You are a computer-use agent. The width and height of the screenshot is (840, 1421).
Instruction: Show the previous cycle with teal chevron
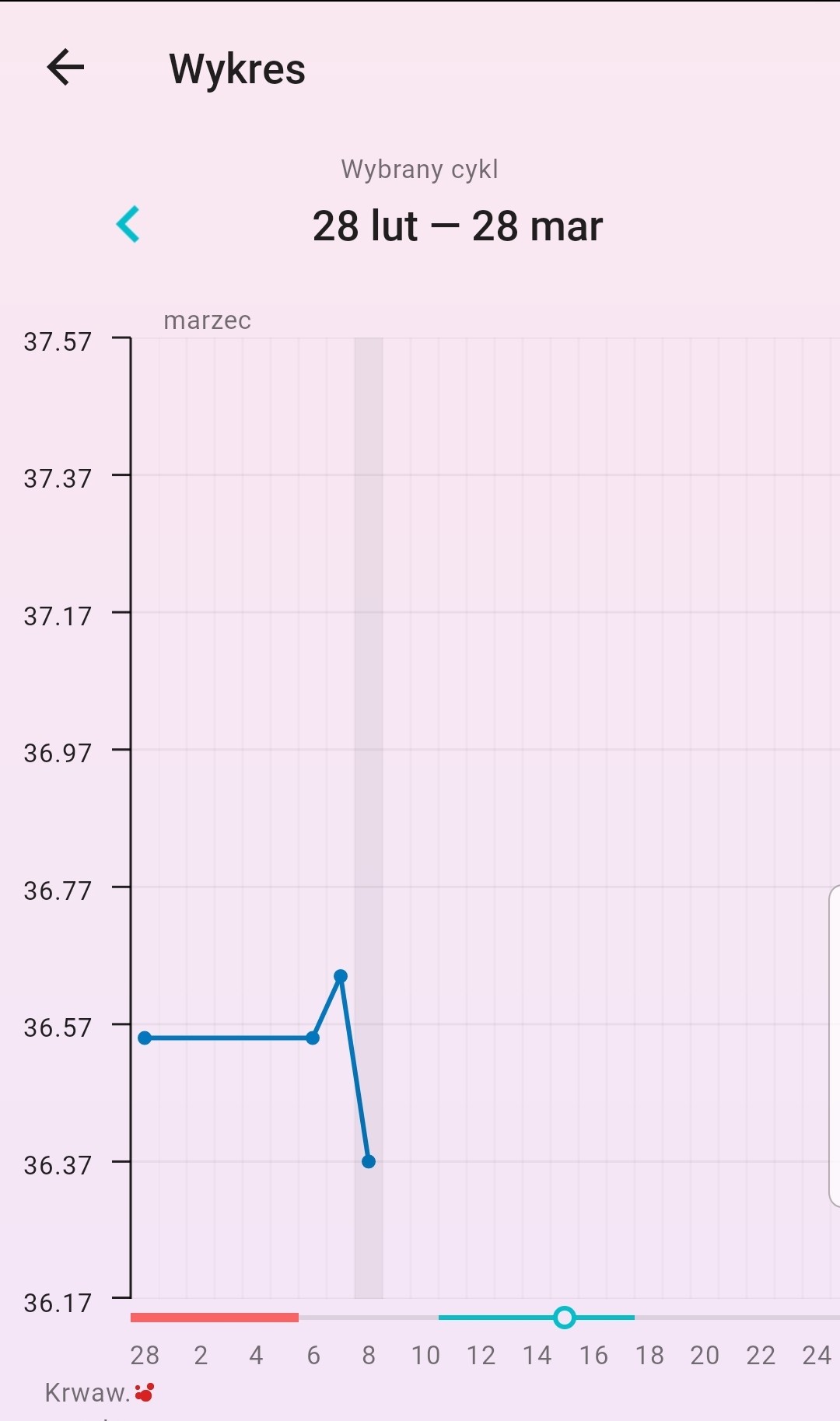pyautogui.click(x=128, y=224)
